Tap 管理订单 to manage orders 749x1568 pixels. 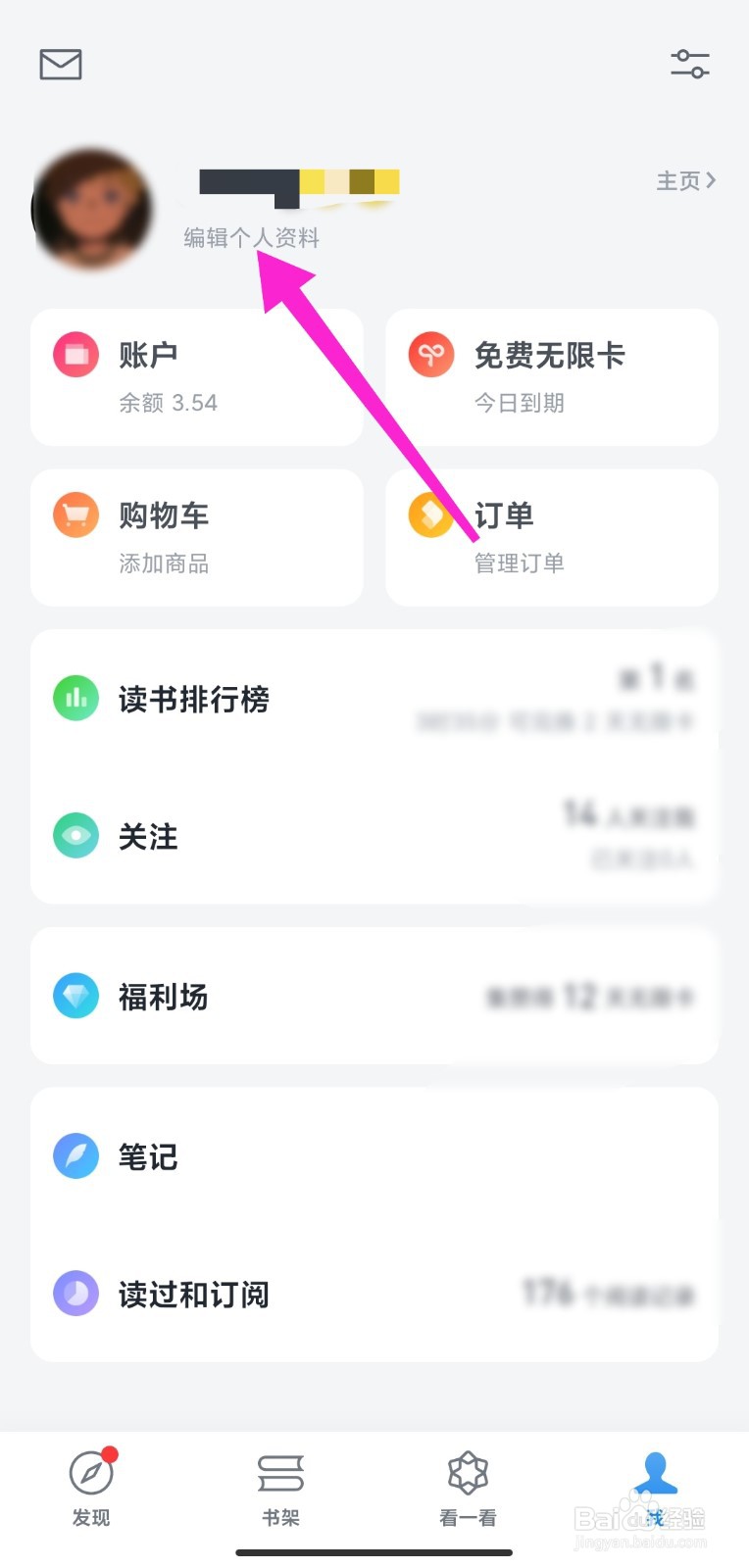521,563
